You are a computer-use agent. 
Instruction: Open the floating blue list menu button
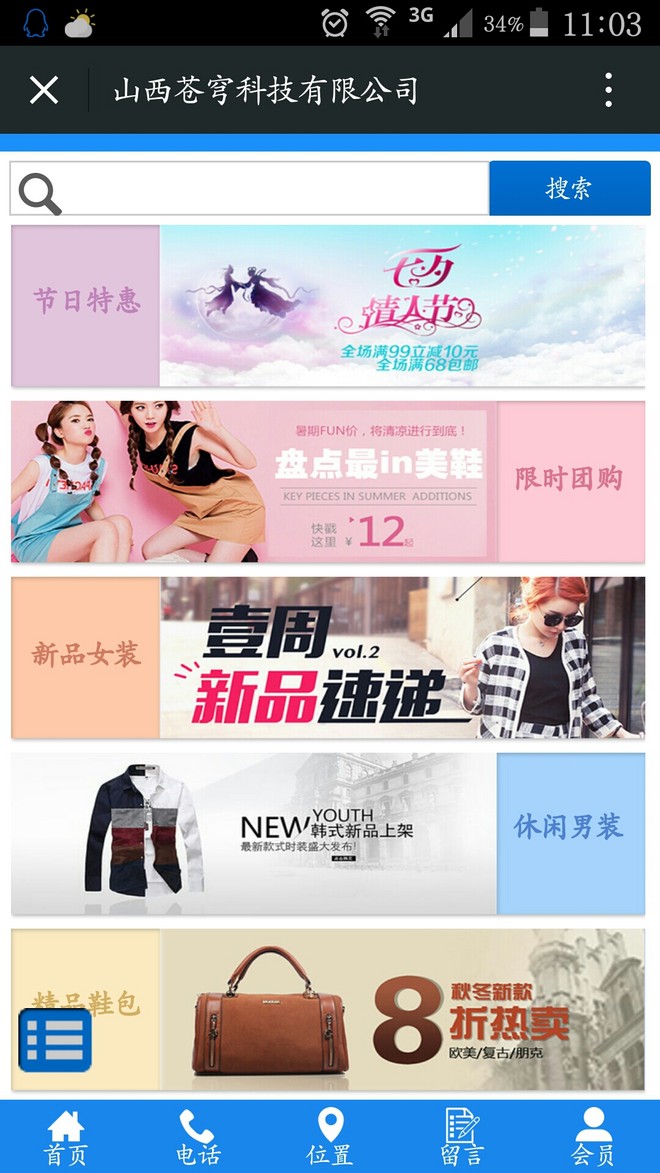(55, 1040)
